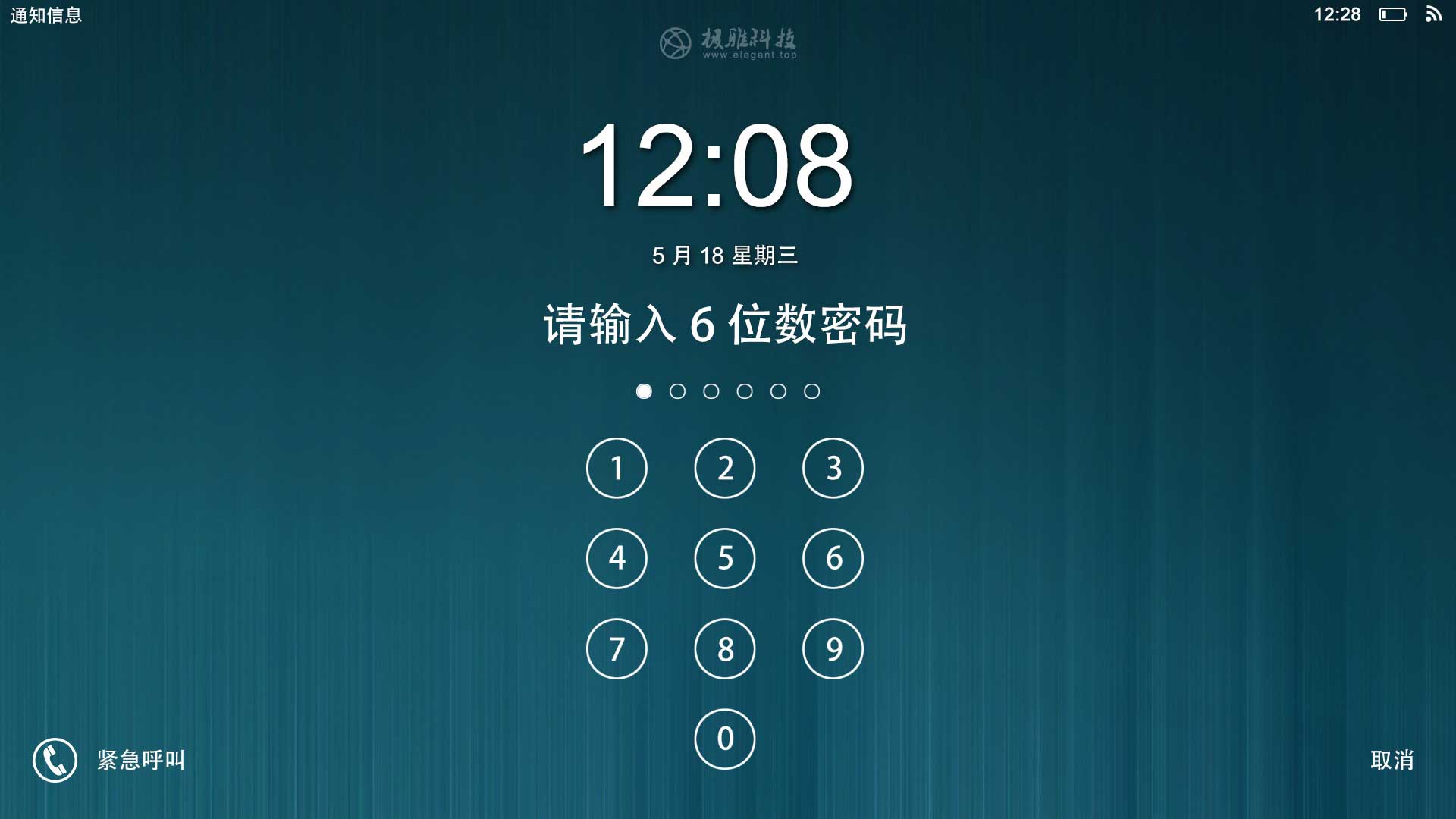Tap the number 2 key

click(725, 468)
